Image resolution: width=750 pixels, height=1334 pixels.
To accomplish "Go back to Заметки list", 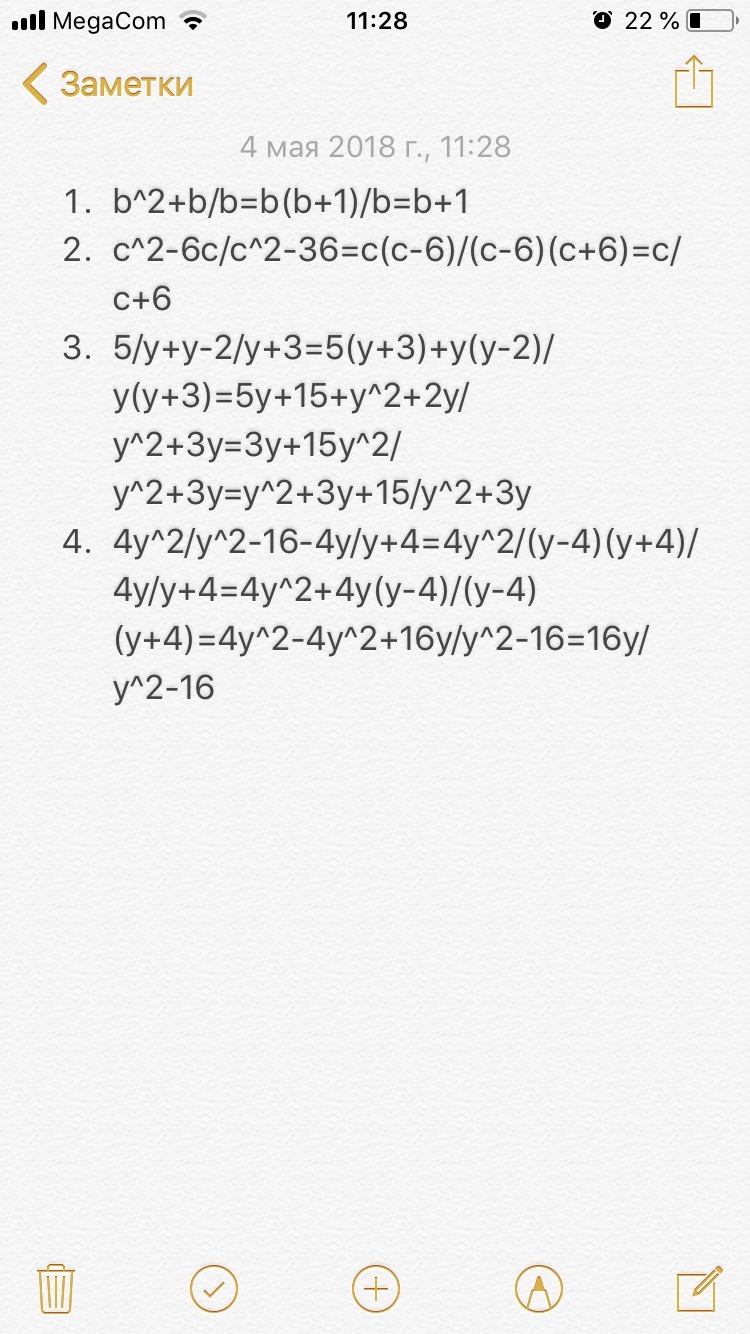I will [x=108, y=84].
